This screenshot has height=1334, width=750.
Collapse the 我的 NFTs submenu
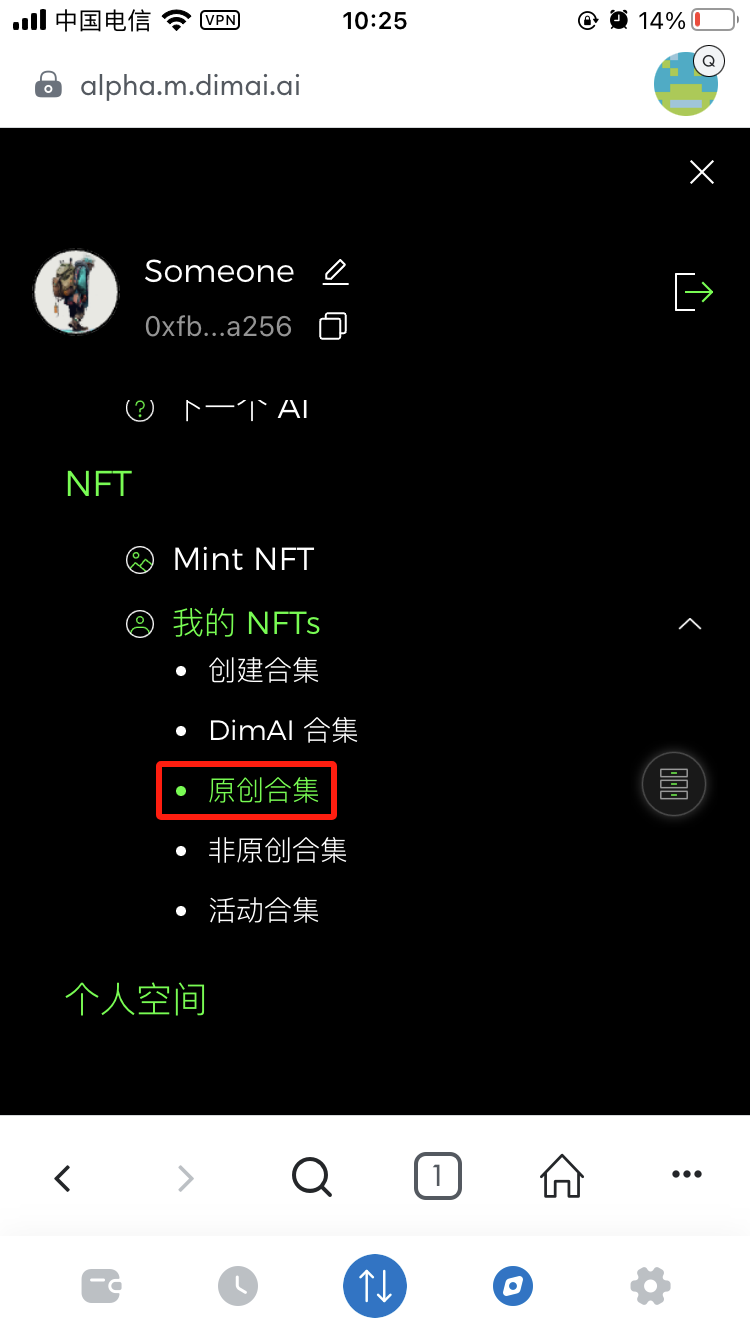click(x=690, y=624)
